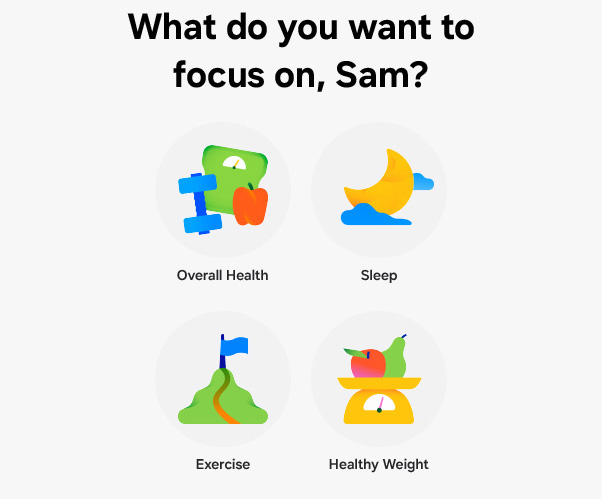Choose the Sleep focus option
Screen dimensions: 602x499
(378, 190)
